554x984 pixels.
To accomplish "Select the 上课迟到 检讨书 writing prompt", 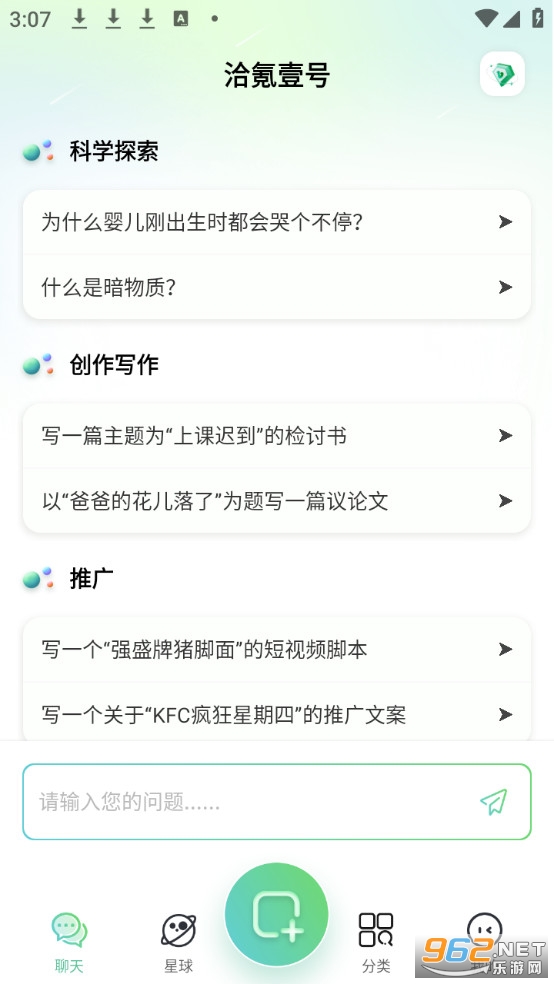I will point(277,436).
